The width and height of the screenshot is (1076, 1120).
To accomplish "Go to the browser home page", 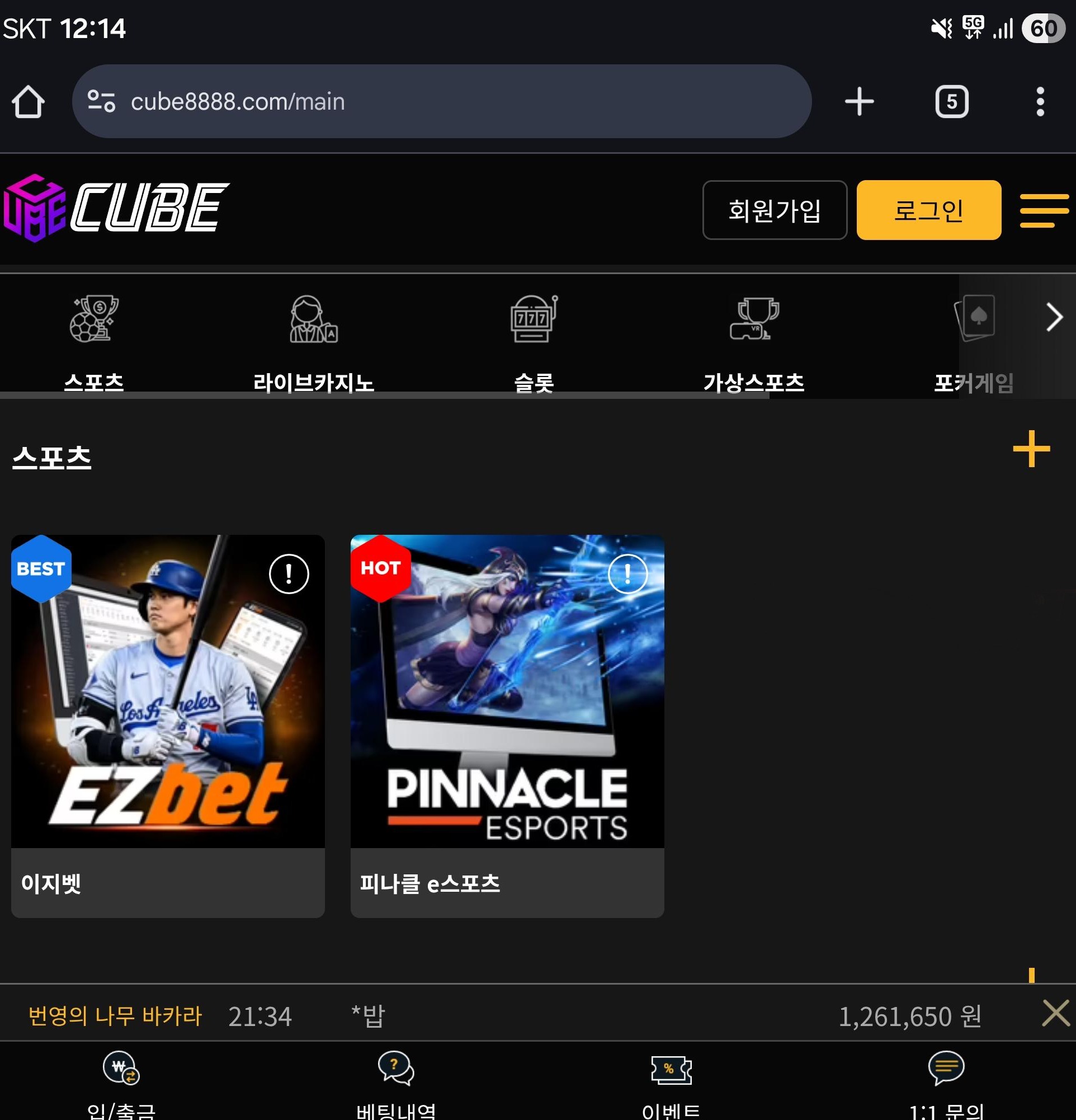I will click(x=28, y=102).
